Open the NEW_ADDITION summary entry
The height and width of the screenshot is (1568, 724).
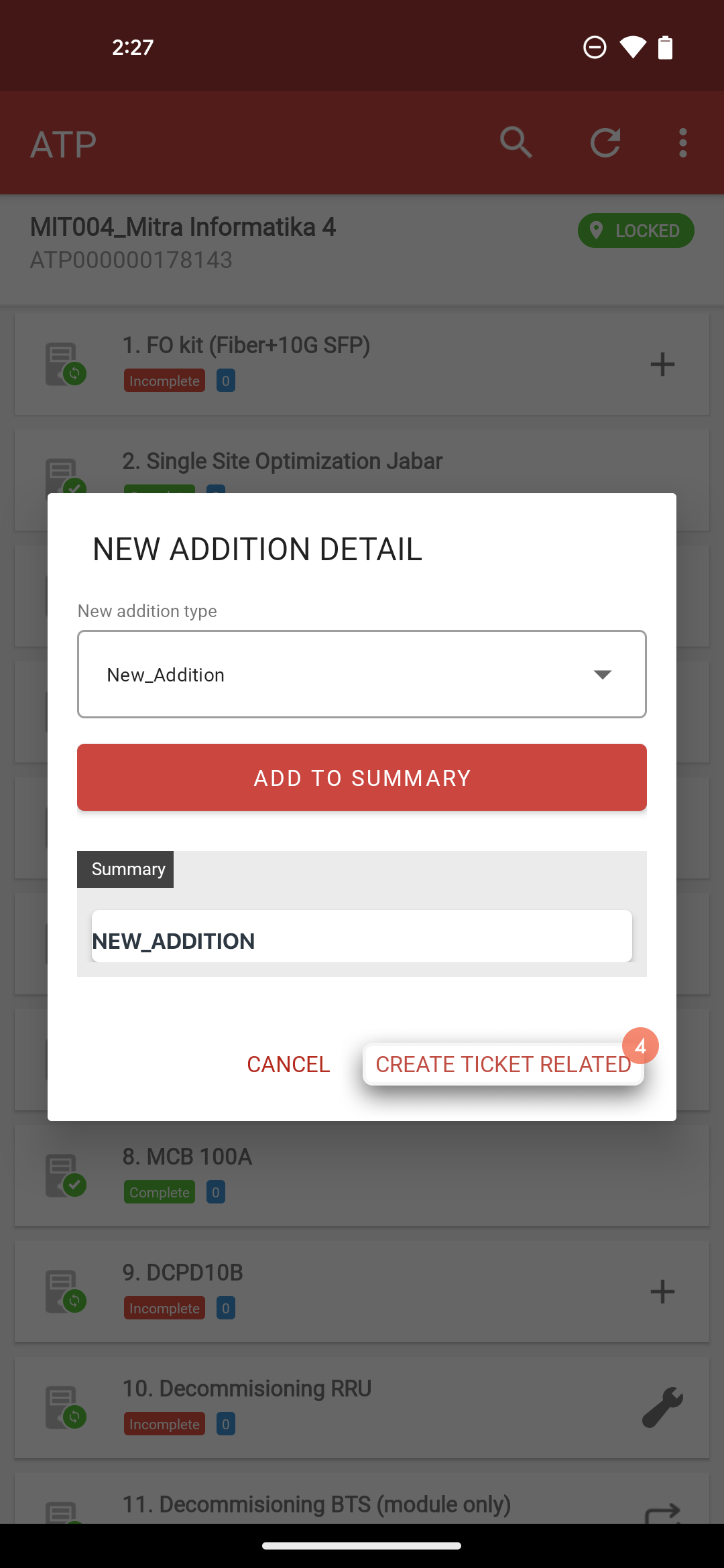click(x=362, y=937)
